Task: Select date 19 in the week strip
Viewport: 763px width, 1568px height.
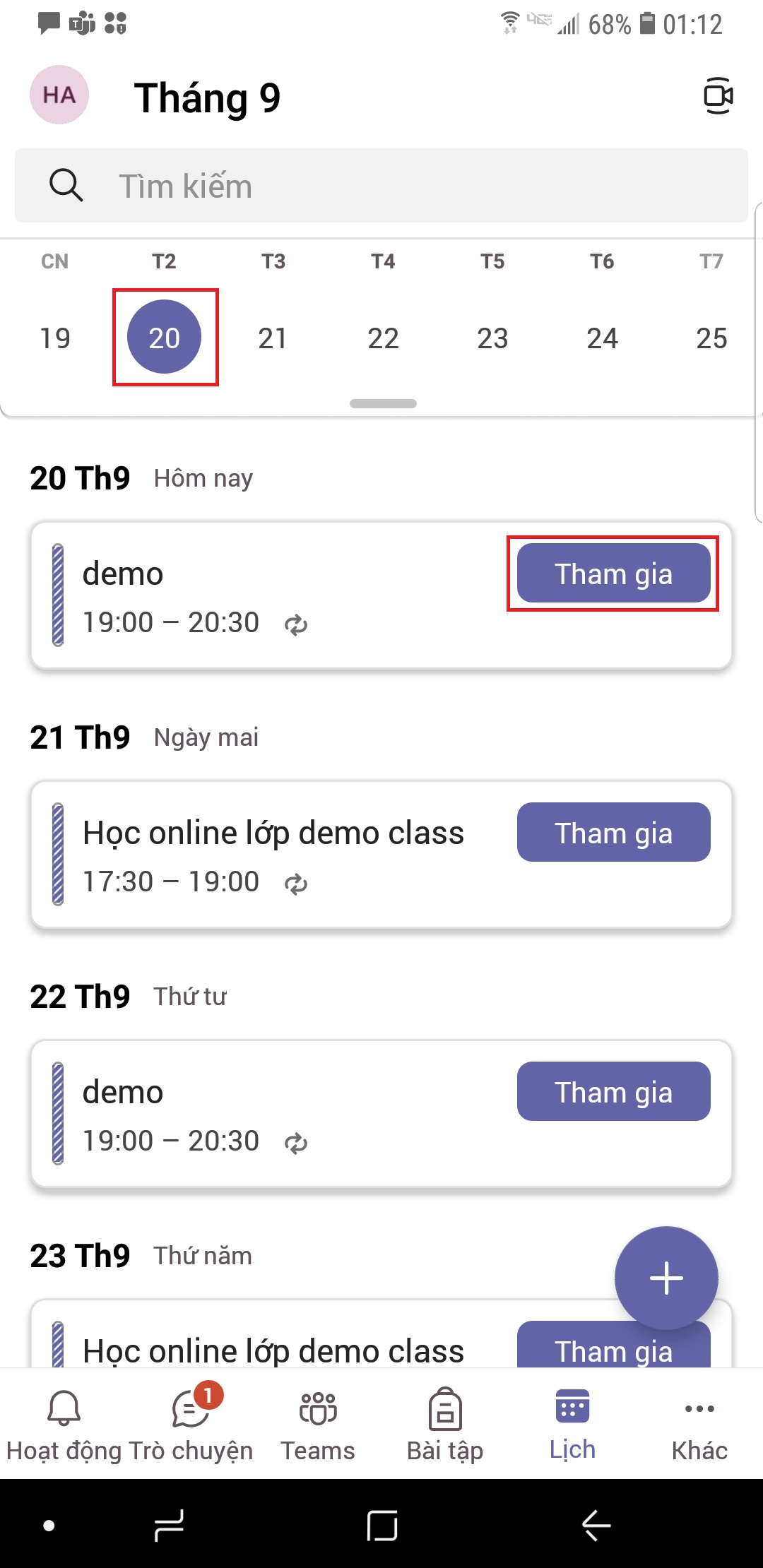Action: pyautogui.click(x=55, y=338)
